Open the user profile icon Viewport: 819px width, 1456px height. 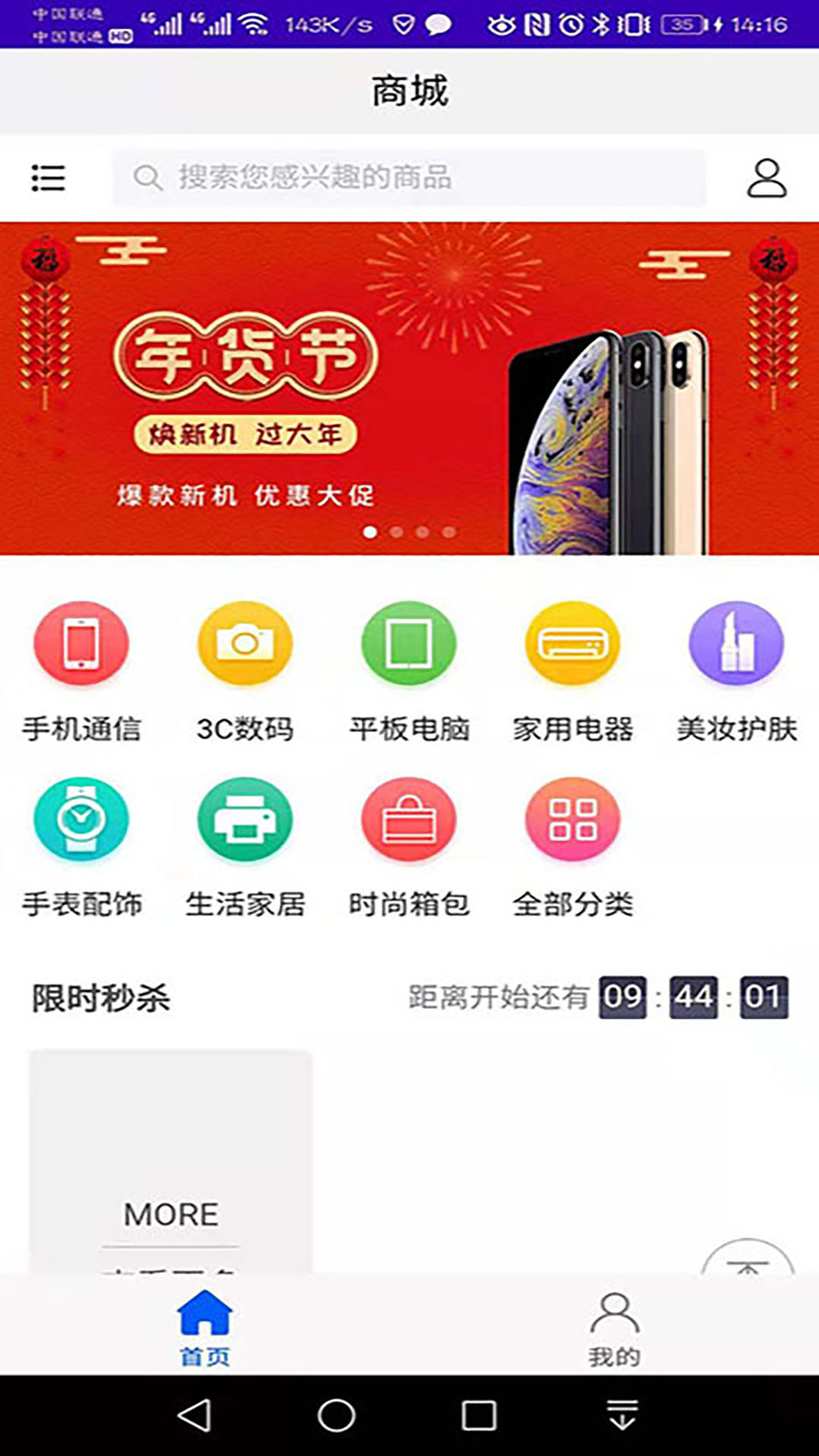tap(766, 178)
